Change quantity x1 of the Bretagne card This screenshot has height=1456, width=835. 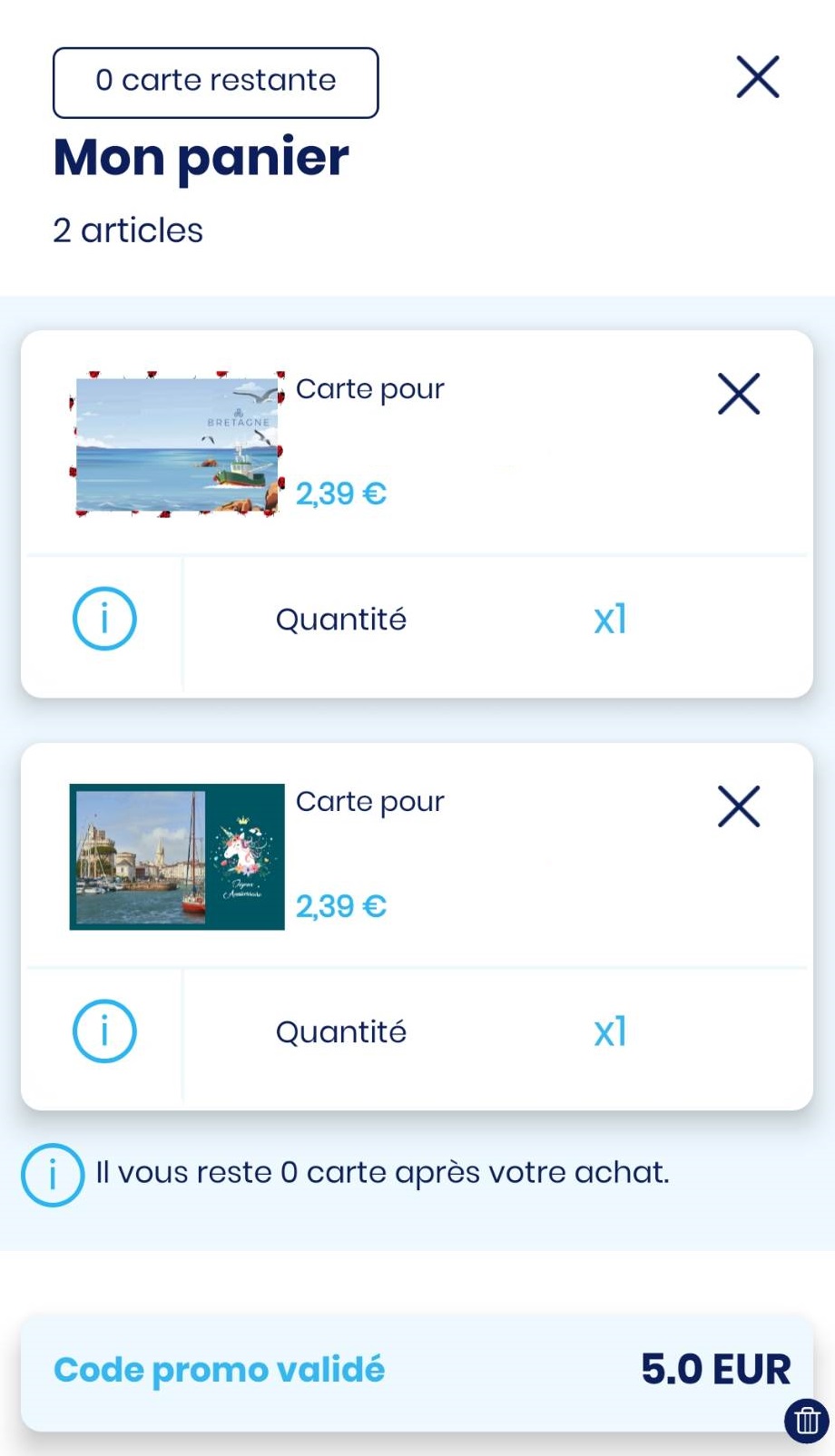pos(610,620)
